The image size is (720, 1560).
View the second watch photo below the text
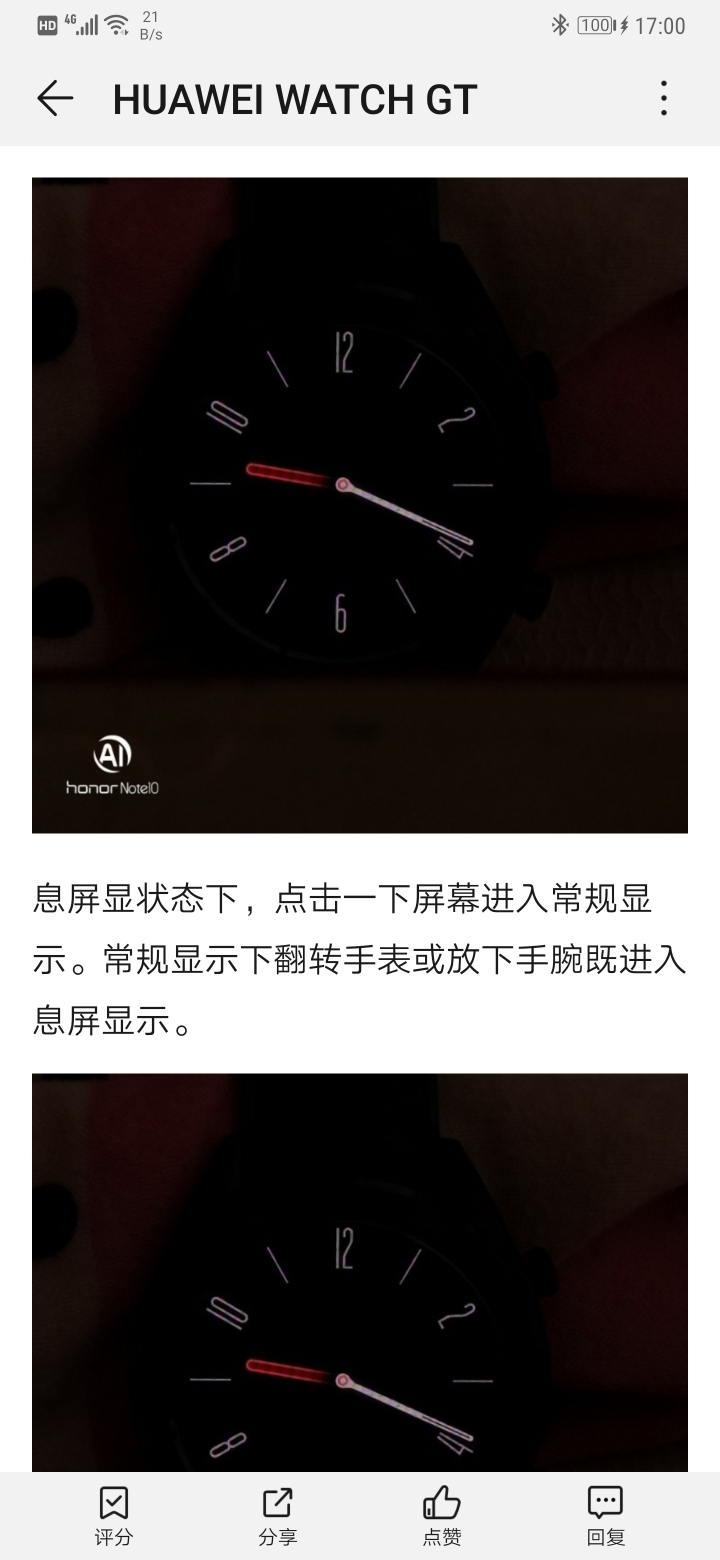pyautogui.click(x=360, y=1270)
